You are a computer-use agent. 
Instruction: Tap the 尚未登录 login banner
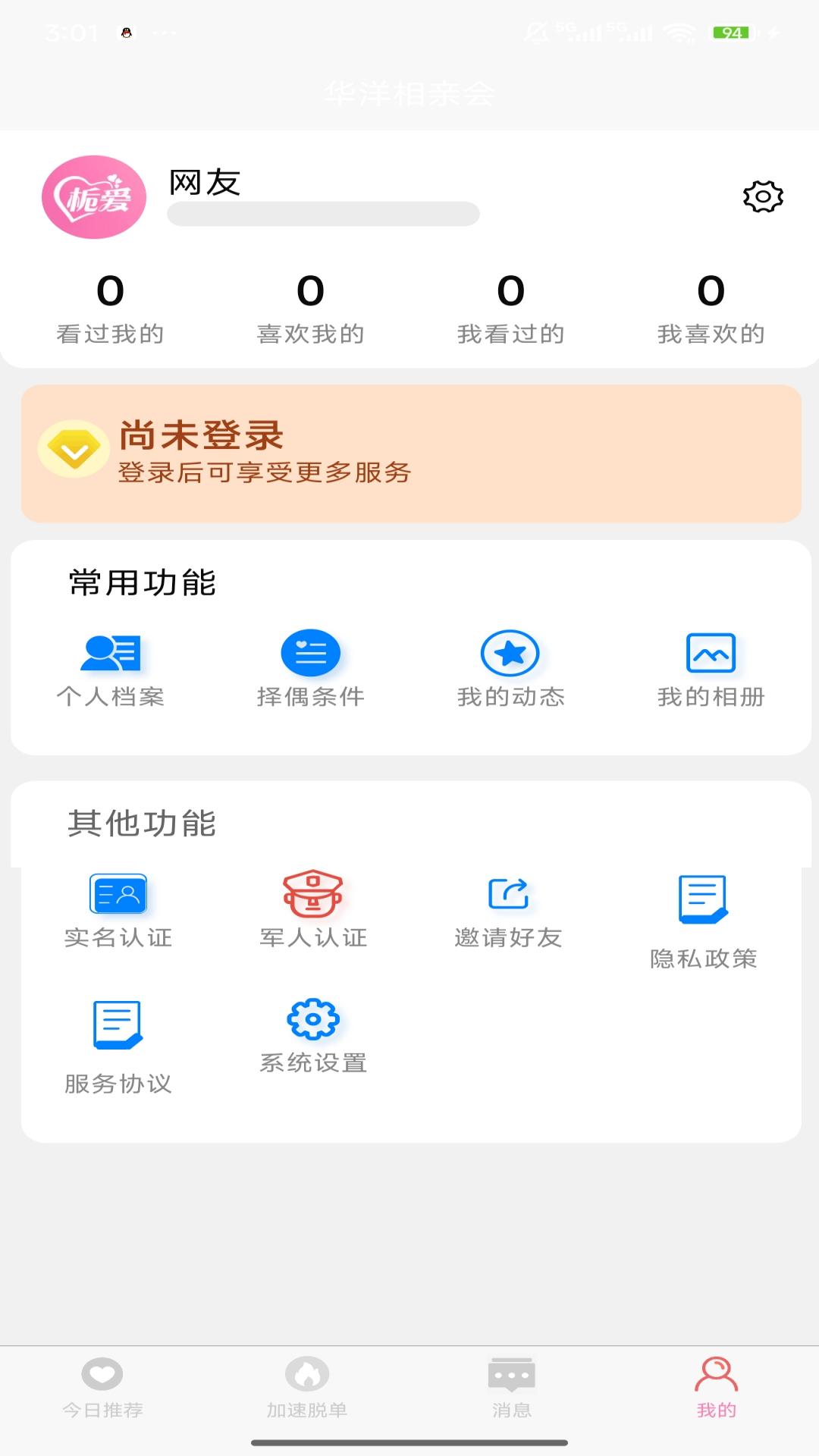[409, 453]
